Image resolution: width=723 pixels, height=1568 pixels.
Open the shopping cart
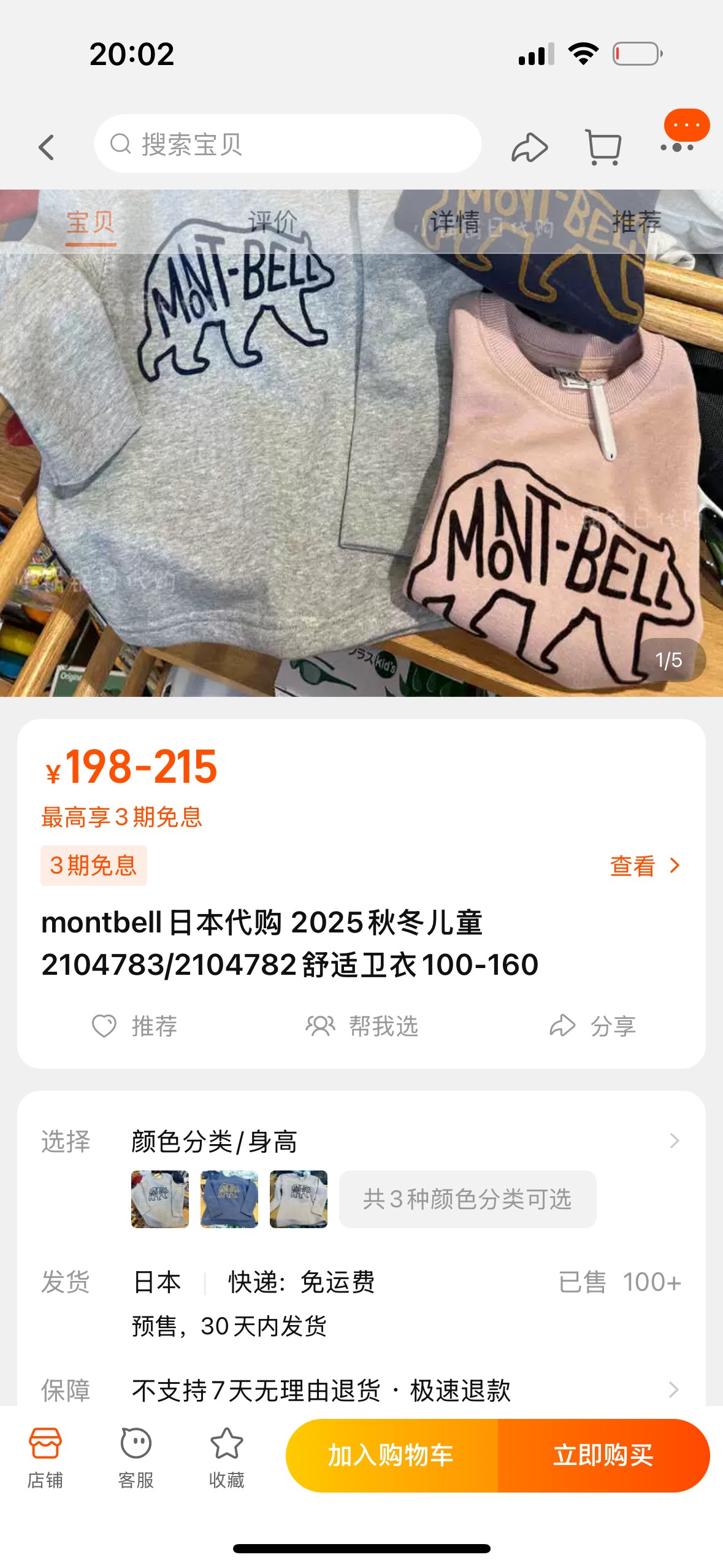603,147
